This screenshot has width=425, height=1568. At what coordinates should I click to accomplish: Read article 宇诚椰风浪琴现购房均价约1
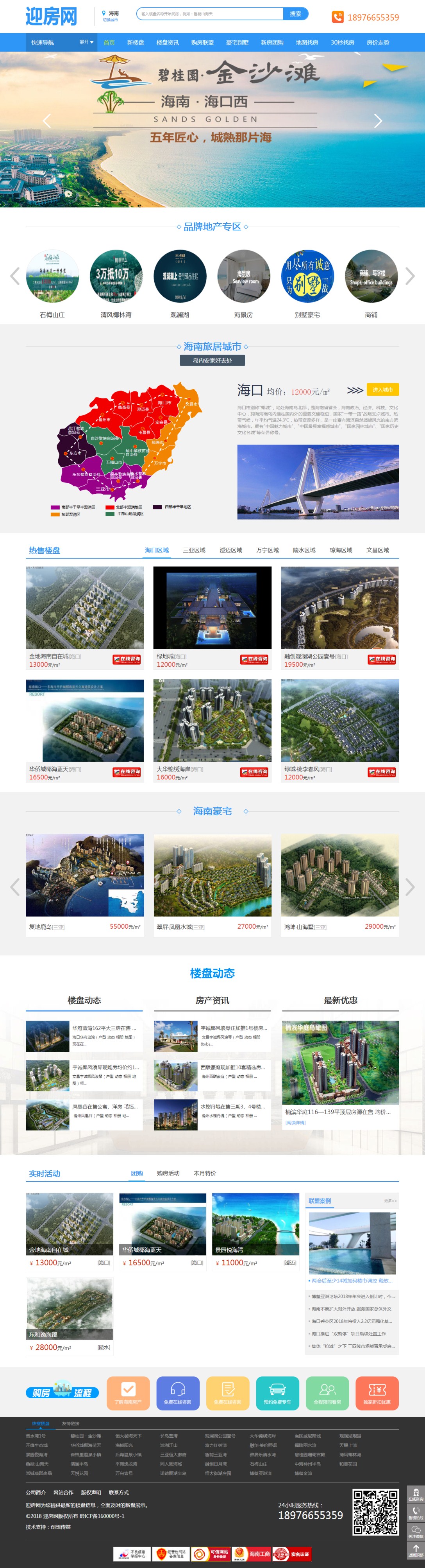[105, 1067]
